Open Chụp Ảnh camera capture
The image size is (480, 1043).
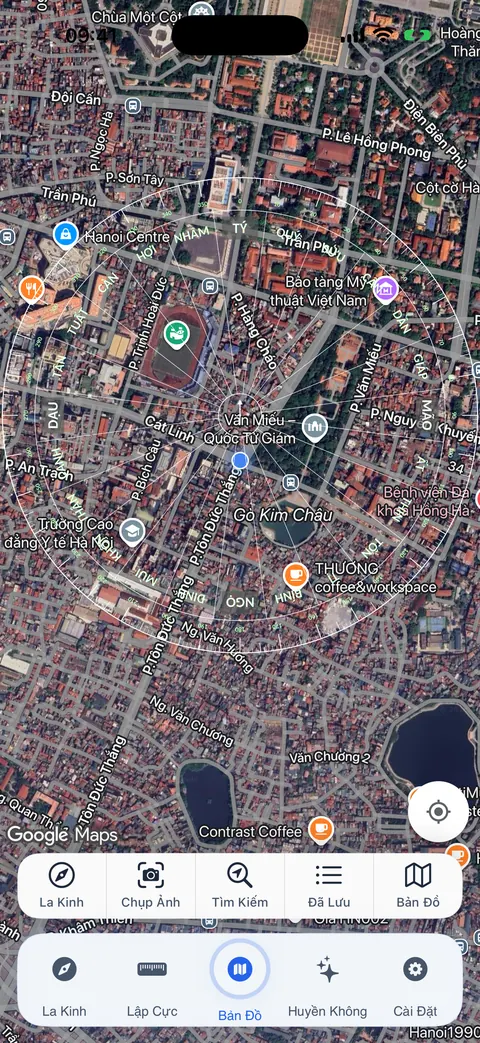151,885
